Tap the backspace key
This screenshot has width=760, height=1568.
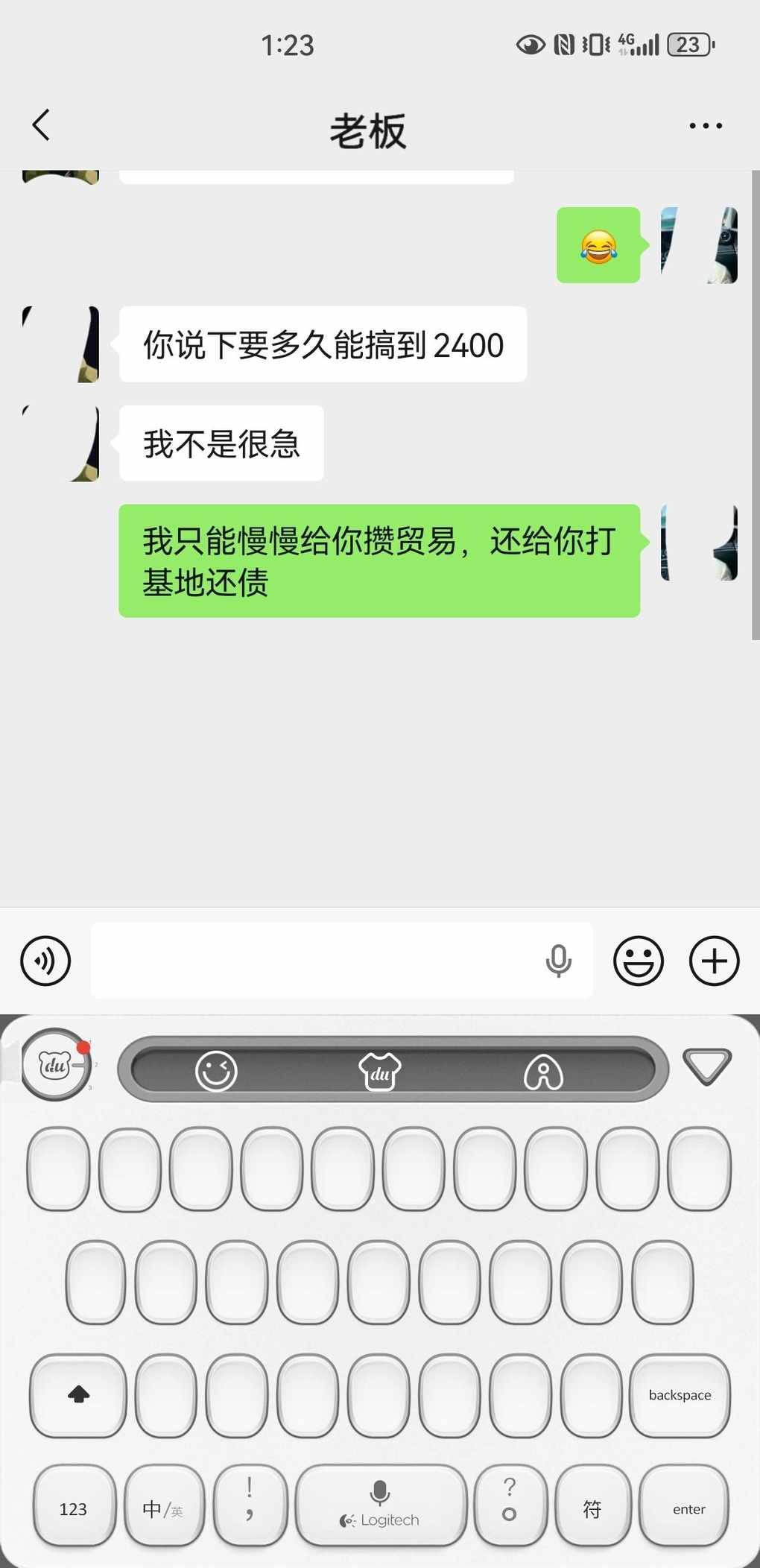(x=680, y=1395)
